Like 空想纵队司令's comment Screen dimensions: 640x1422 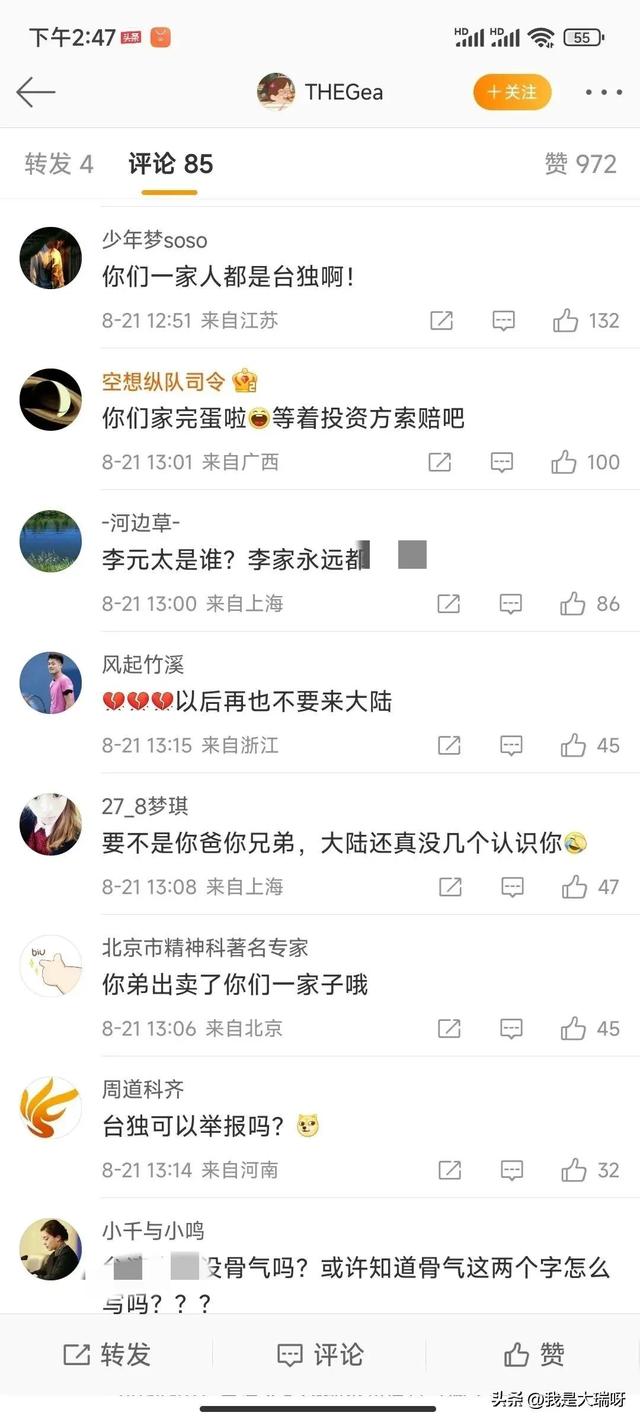(564, 462)
